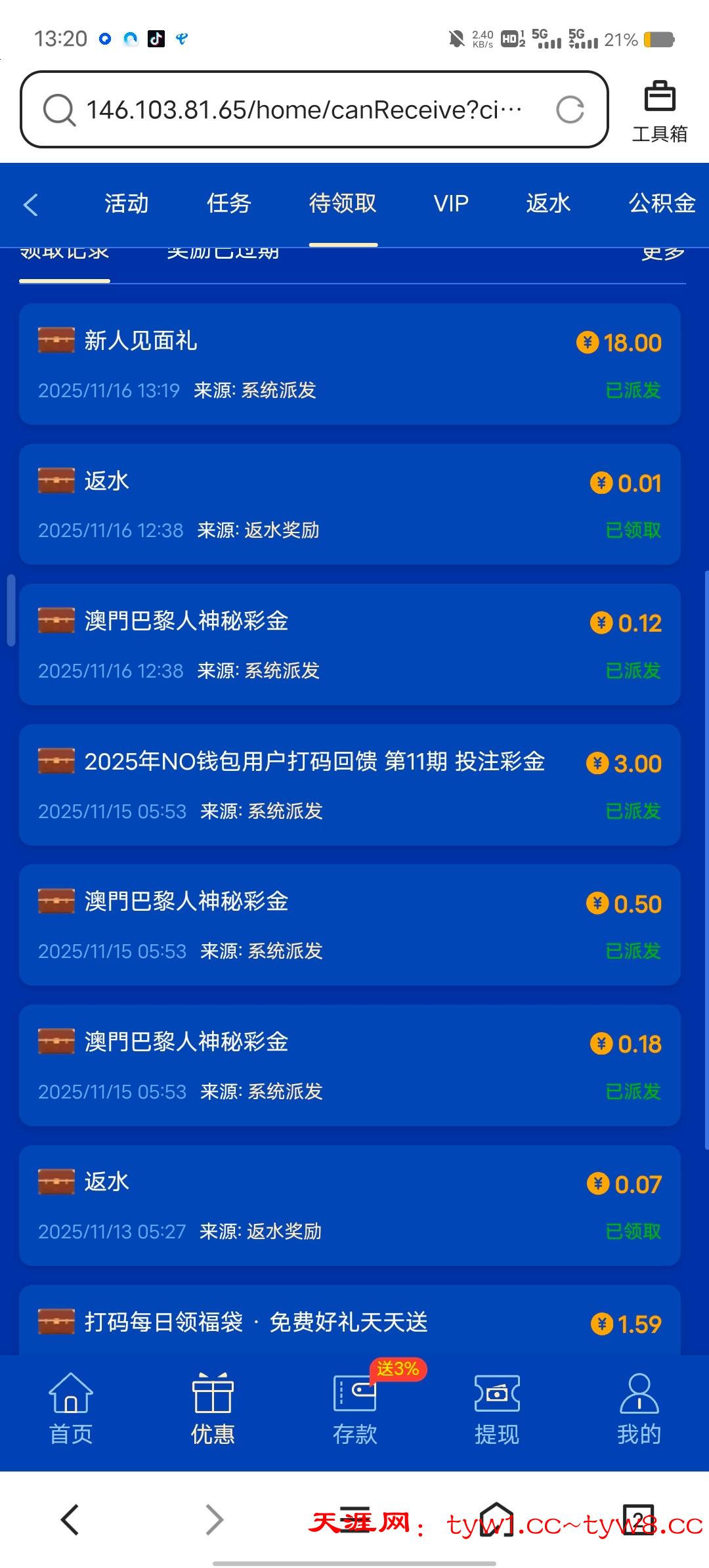Image resolution: width=709 pixels, height=1568 pixels.
Task: Open the 存款 deposit page
Action: [354, 1408]
